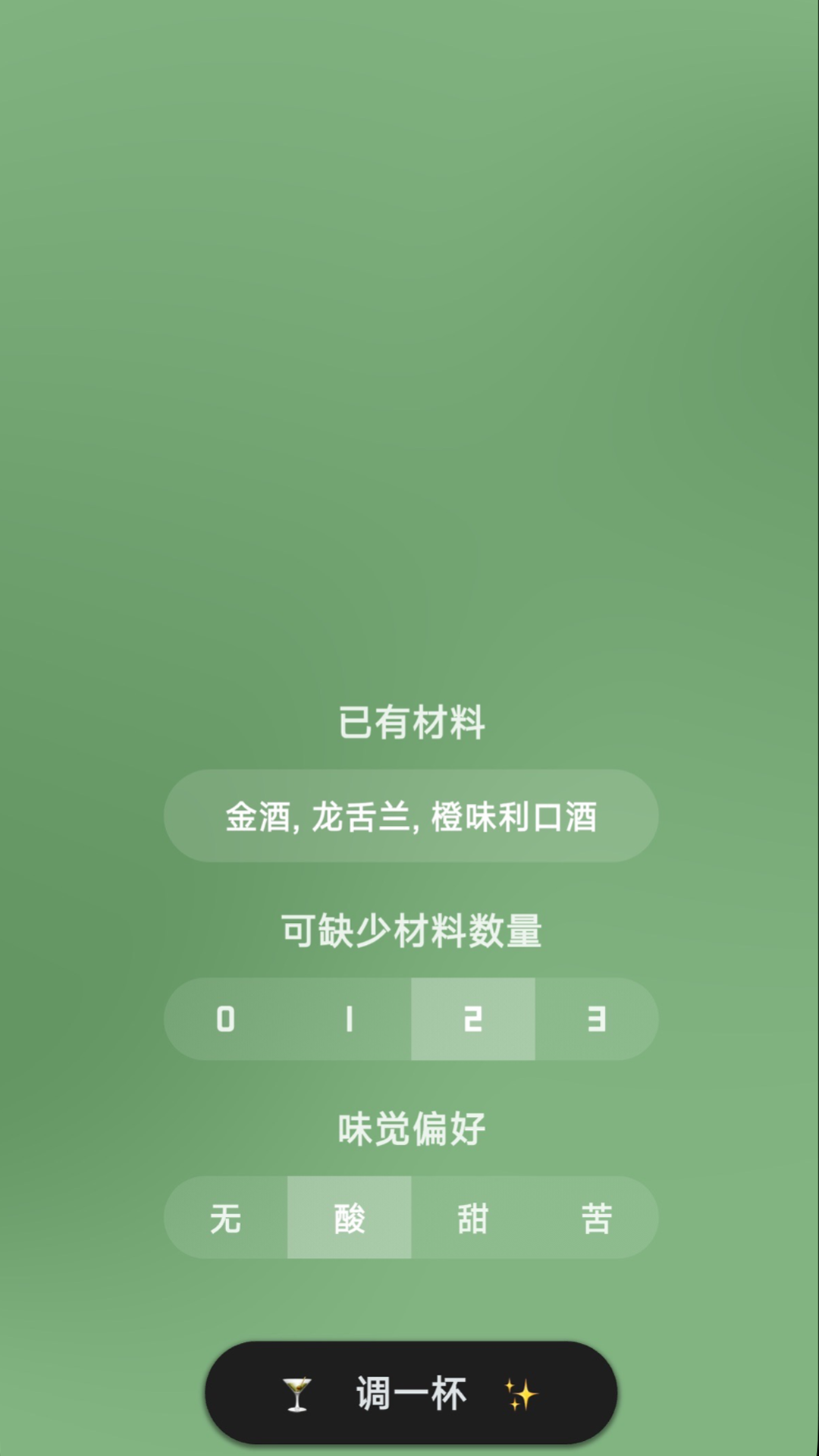Select 1 as allowed missing ingredients
Viewport: 819px width, 1456px height.
348,1019
